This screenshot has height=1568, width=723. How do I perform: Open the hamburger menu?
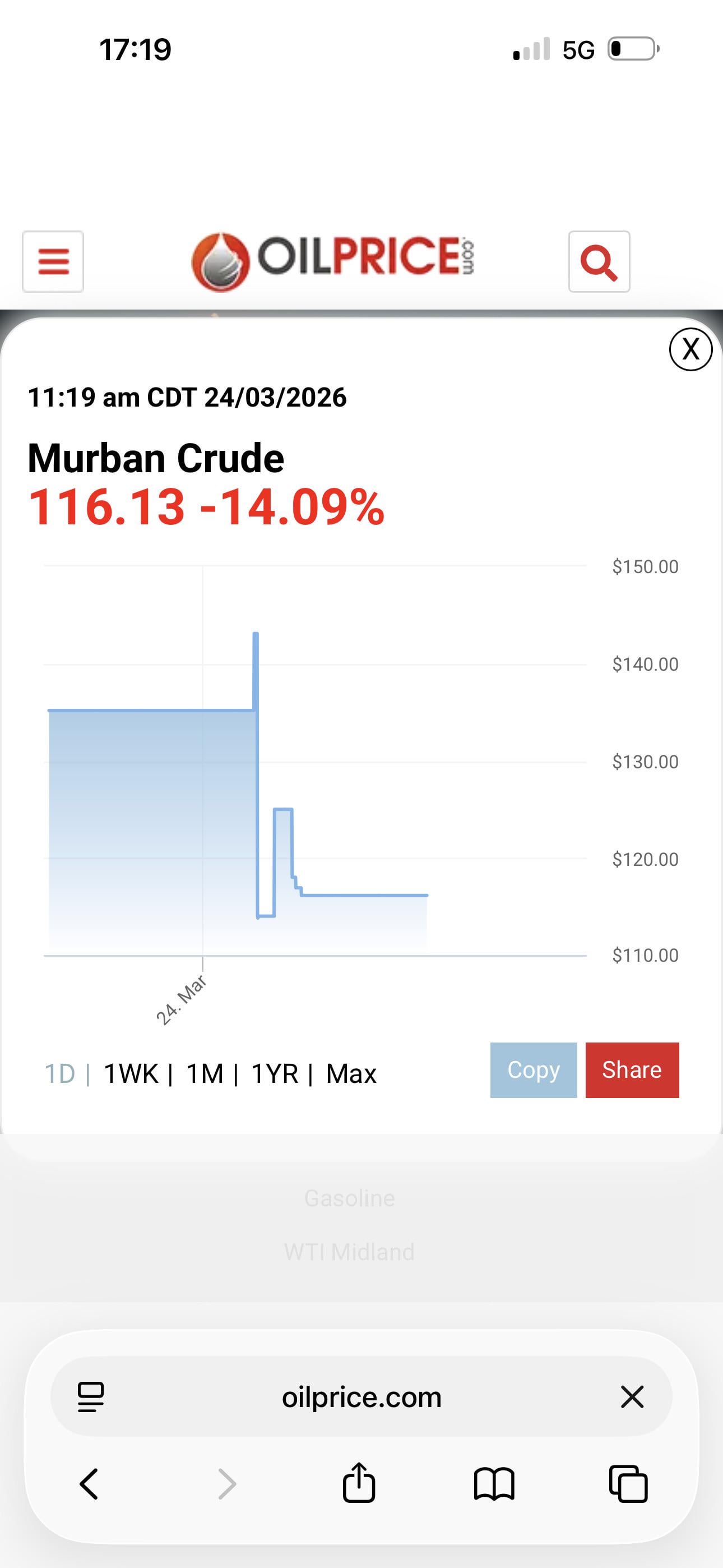(x=53, y=262)
